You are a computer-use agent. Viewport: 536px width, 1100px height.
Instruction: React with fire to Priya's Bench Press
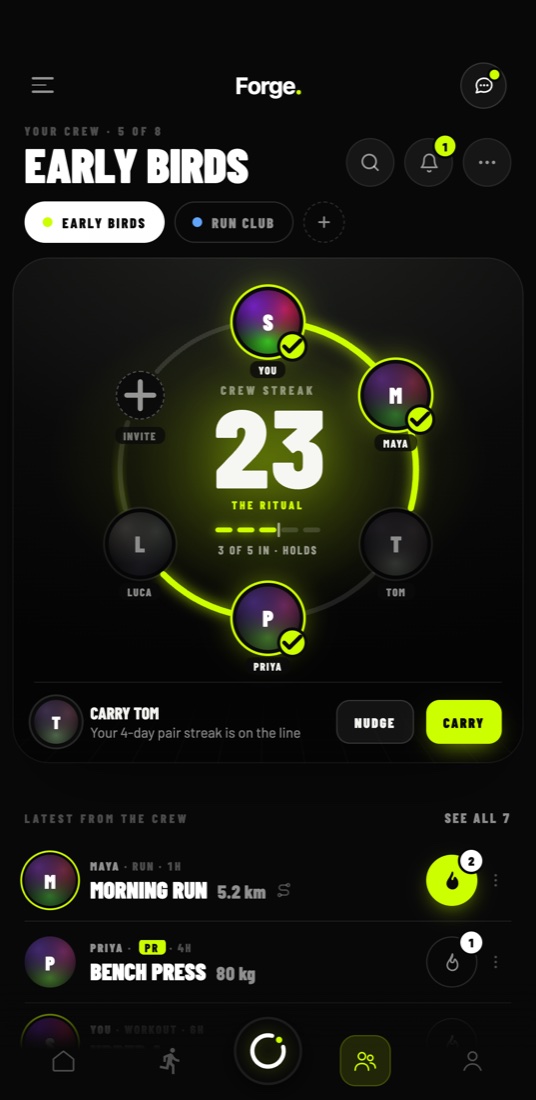pos(452,962)
